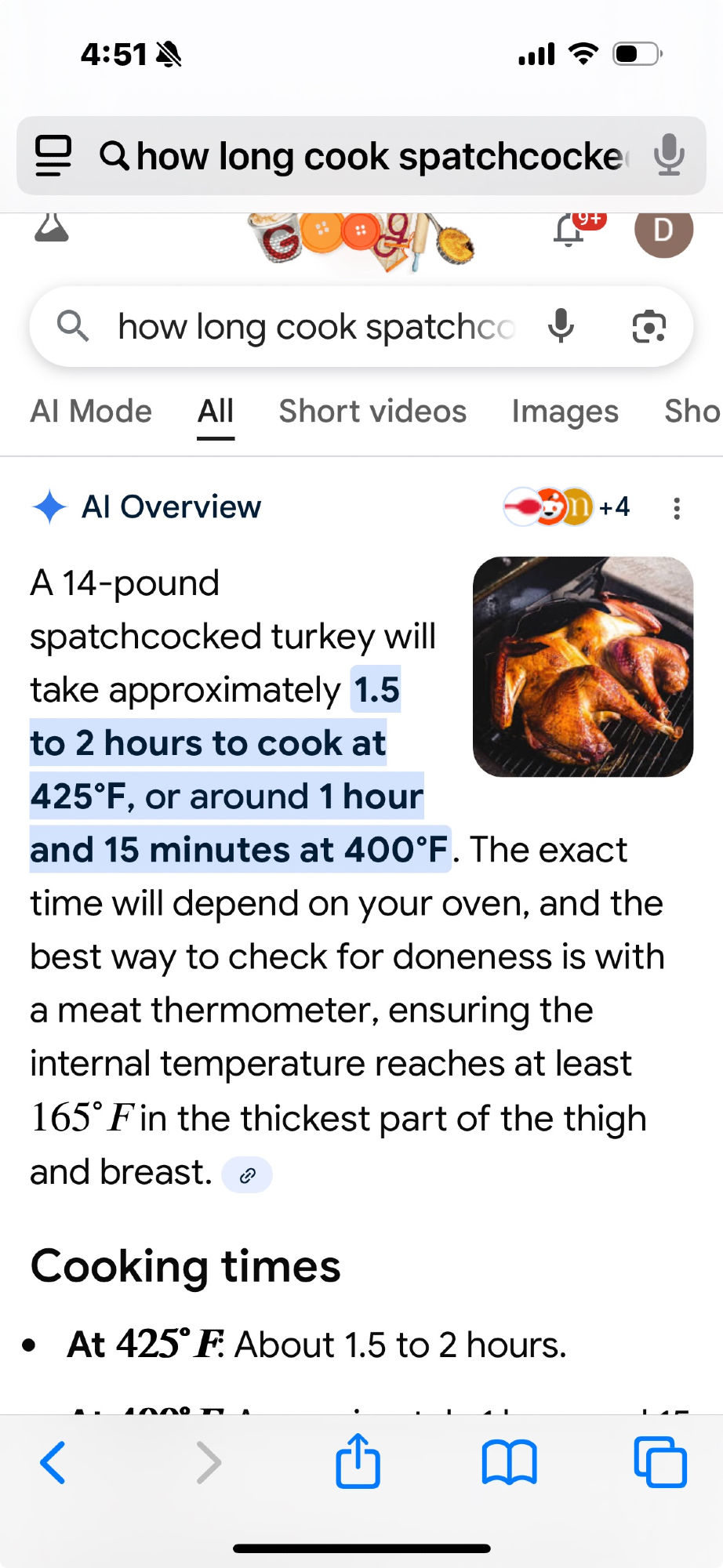Open Google Search Labs flask icon
Screen dimensions: 723x1568
click(52, 228)
